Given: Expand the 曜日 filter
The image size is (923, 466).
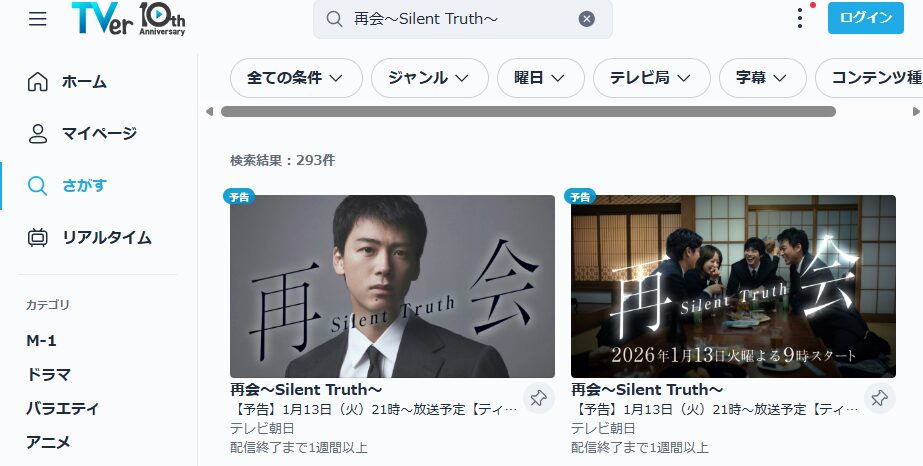Looking at the screenshot, I should [541, 78].
